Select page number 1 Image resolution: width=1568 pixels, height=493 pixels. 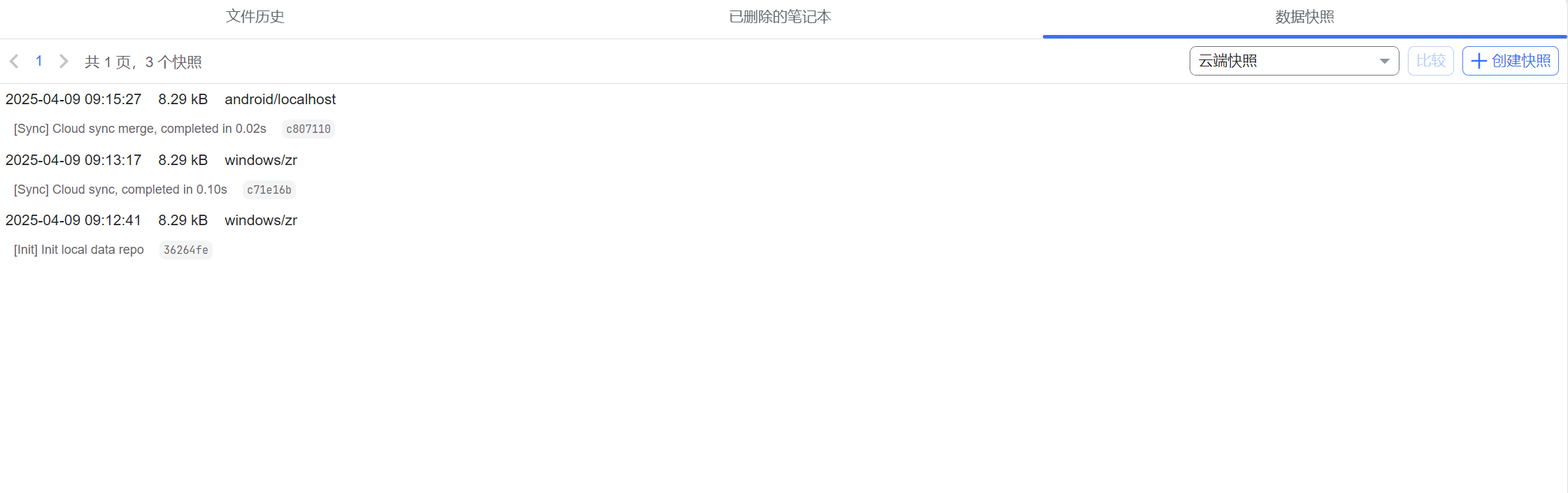pos(39,62)
